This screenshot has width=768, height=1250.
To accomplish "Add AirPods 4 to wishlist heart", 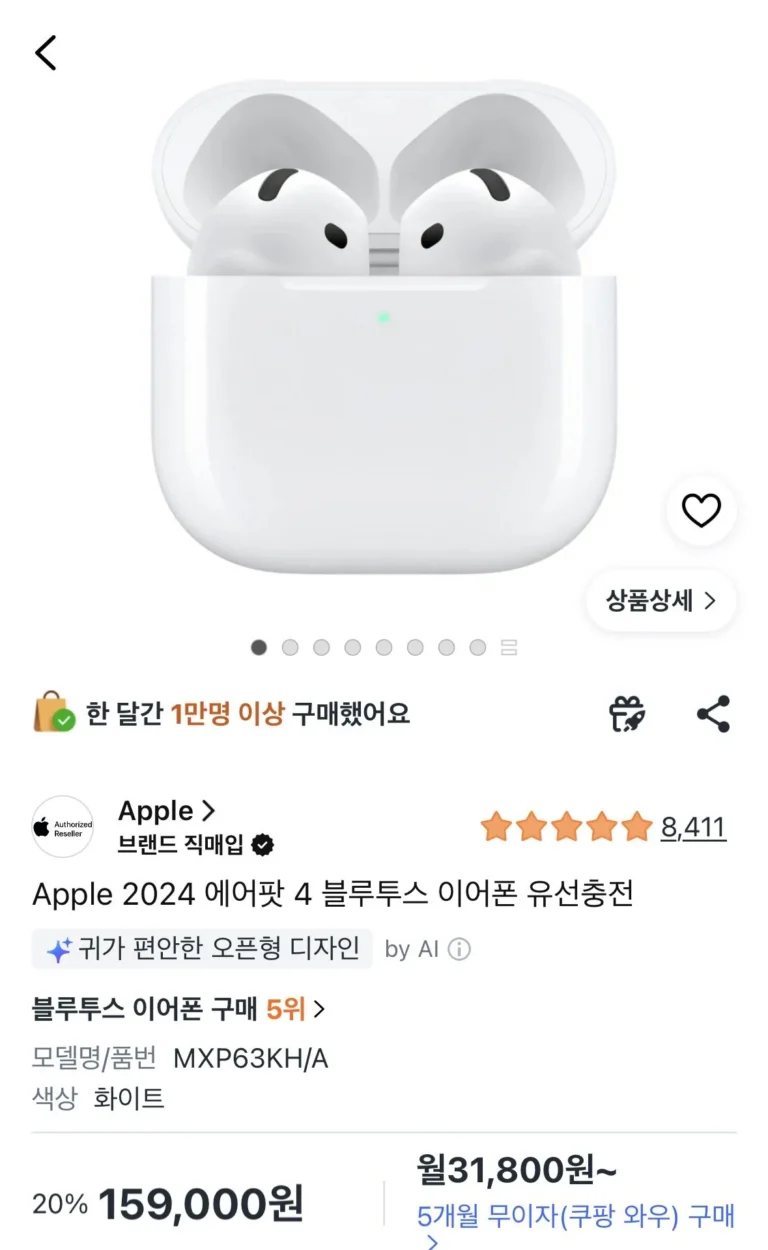I will tap(701, 511).
